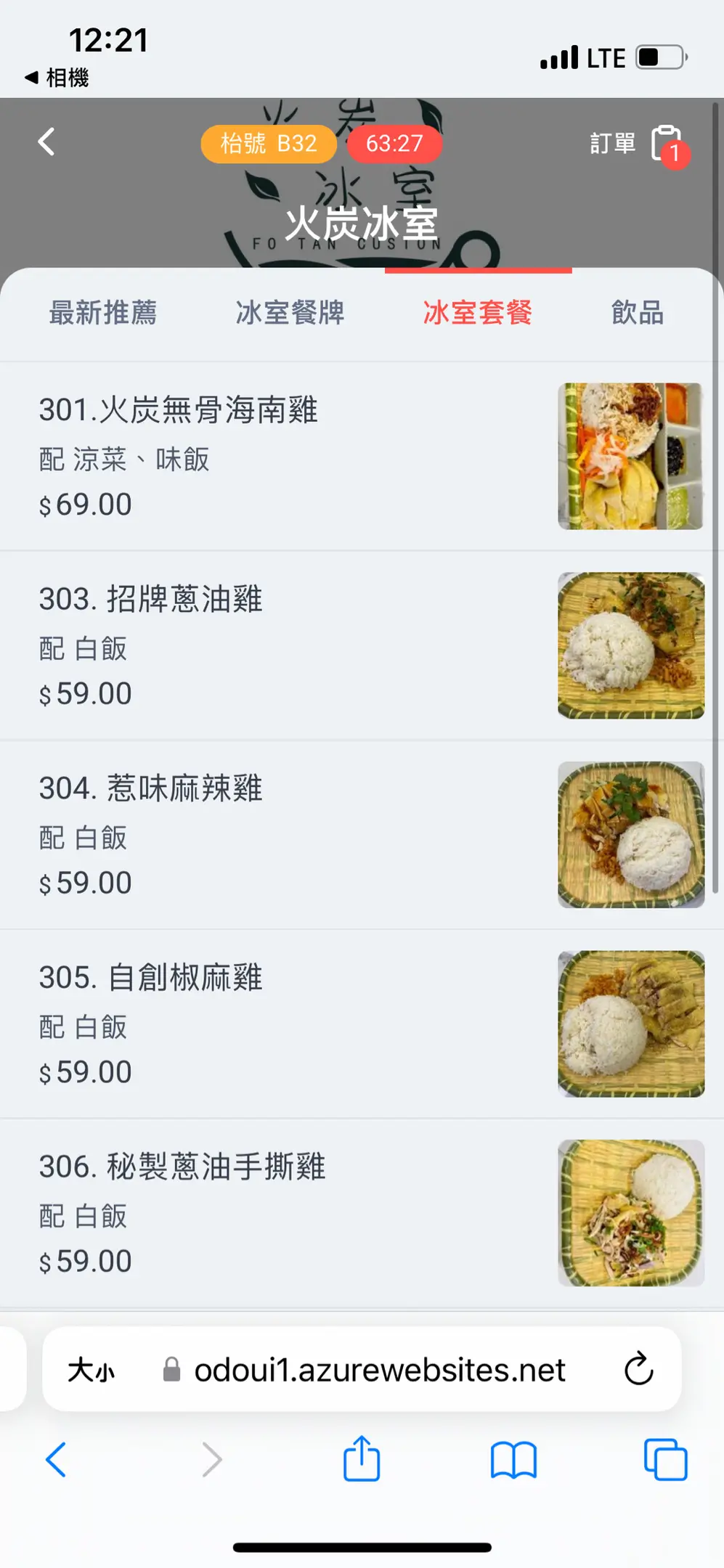Share this page from Safari toolbar

[362, 1458]
